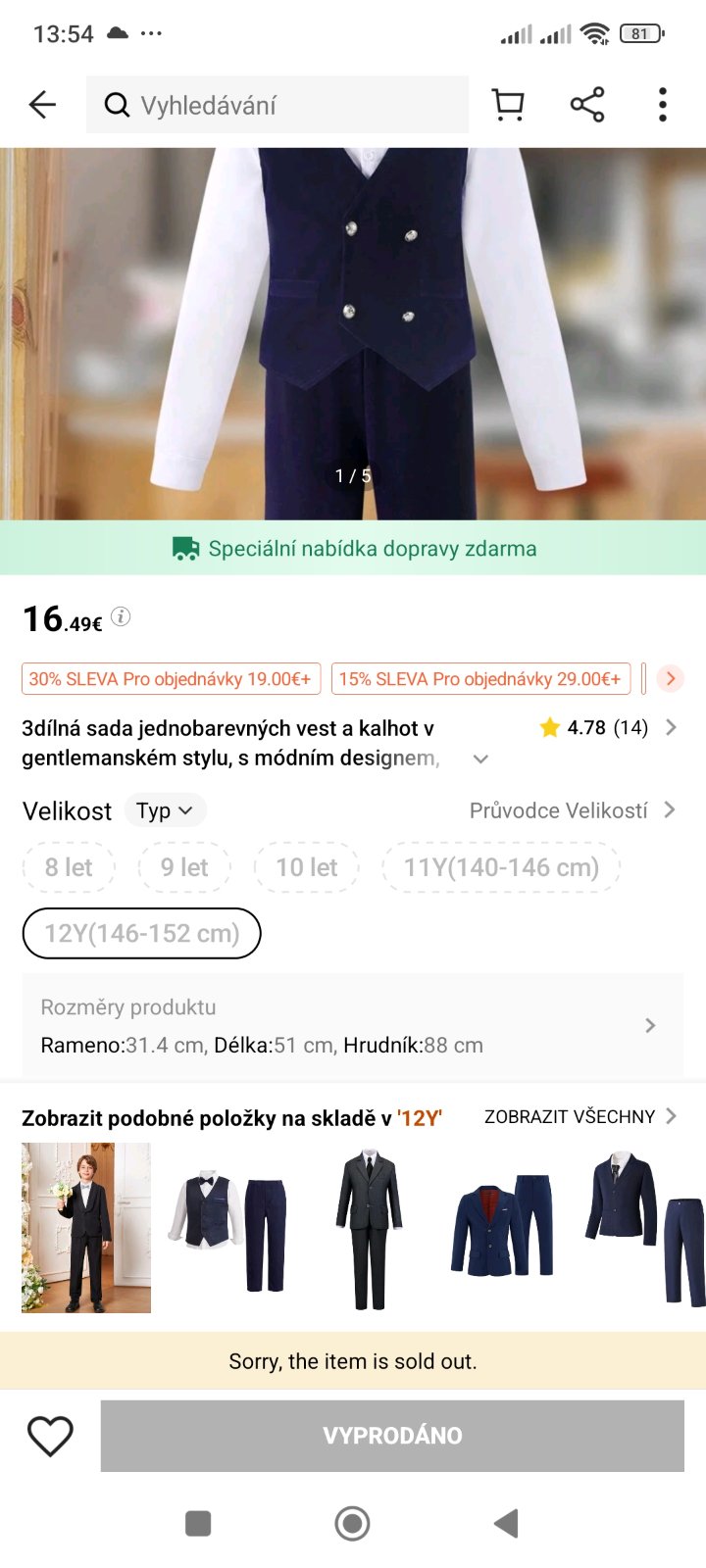Image resolution: width=706 pixels, height=1568 pixels.
Task: Show more discount coupons arrow
Action: click(671, 678)
